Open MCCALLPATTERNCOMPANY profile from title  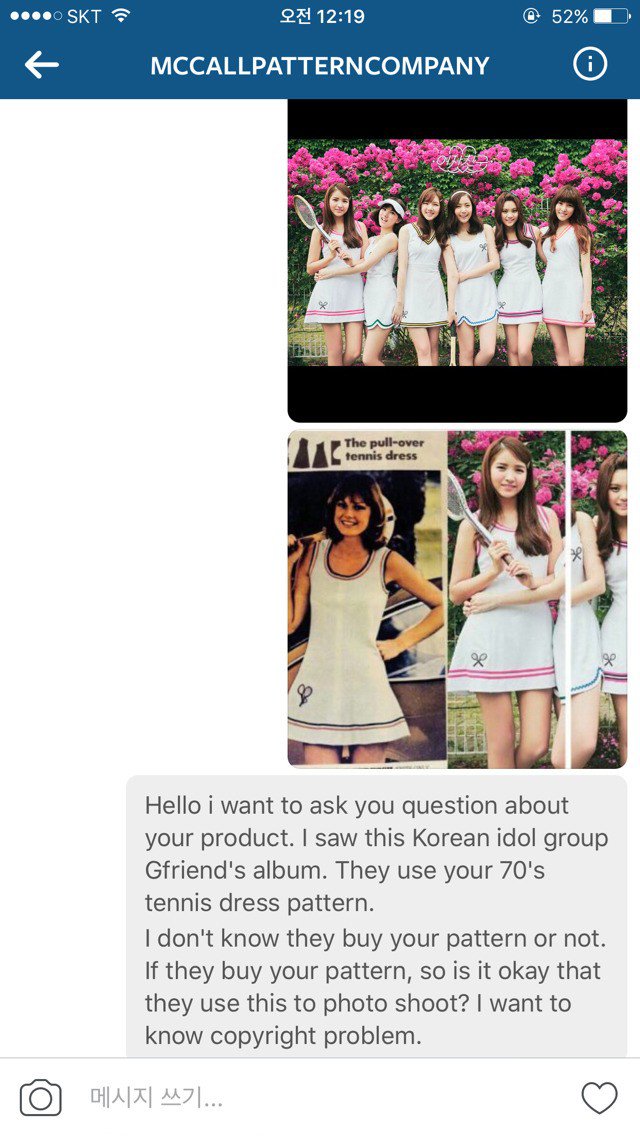pyautogui.click(x=319, y=66)
